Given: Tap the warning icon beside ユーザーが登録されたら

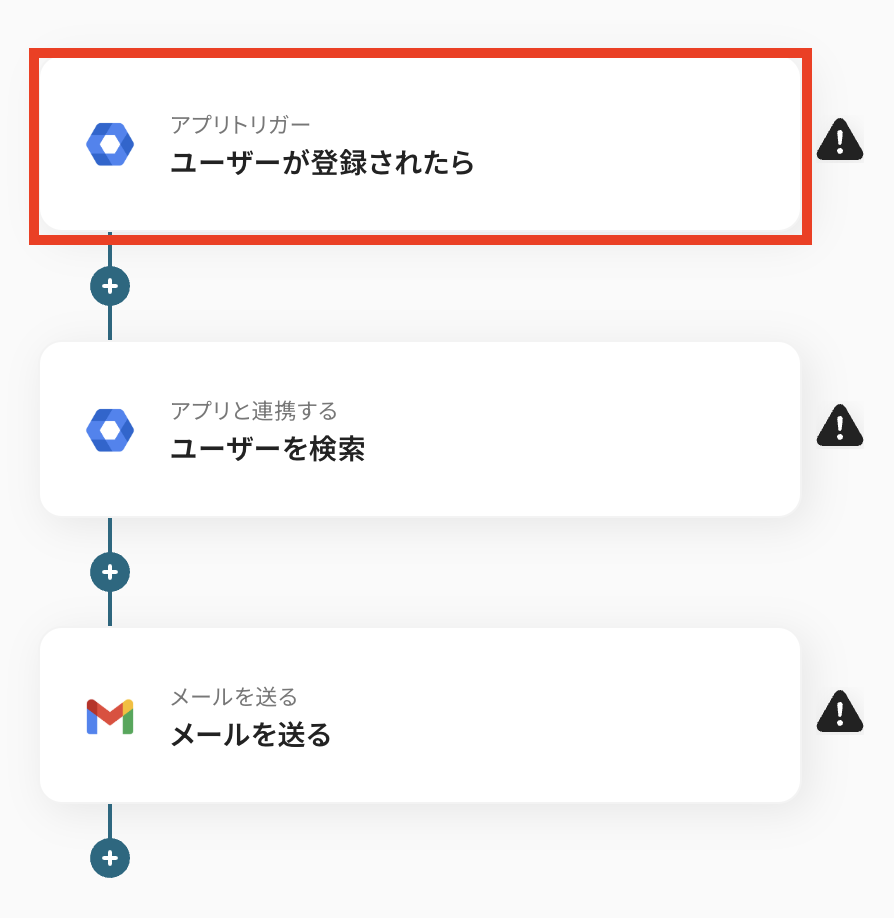Looking at the screenshot, I should tap(839, 140).
